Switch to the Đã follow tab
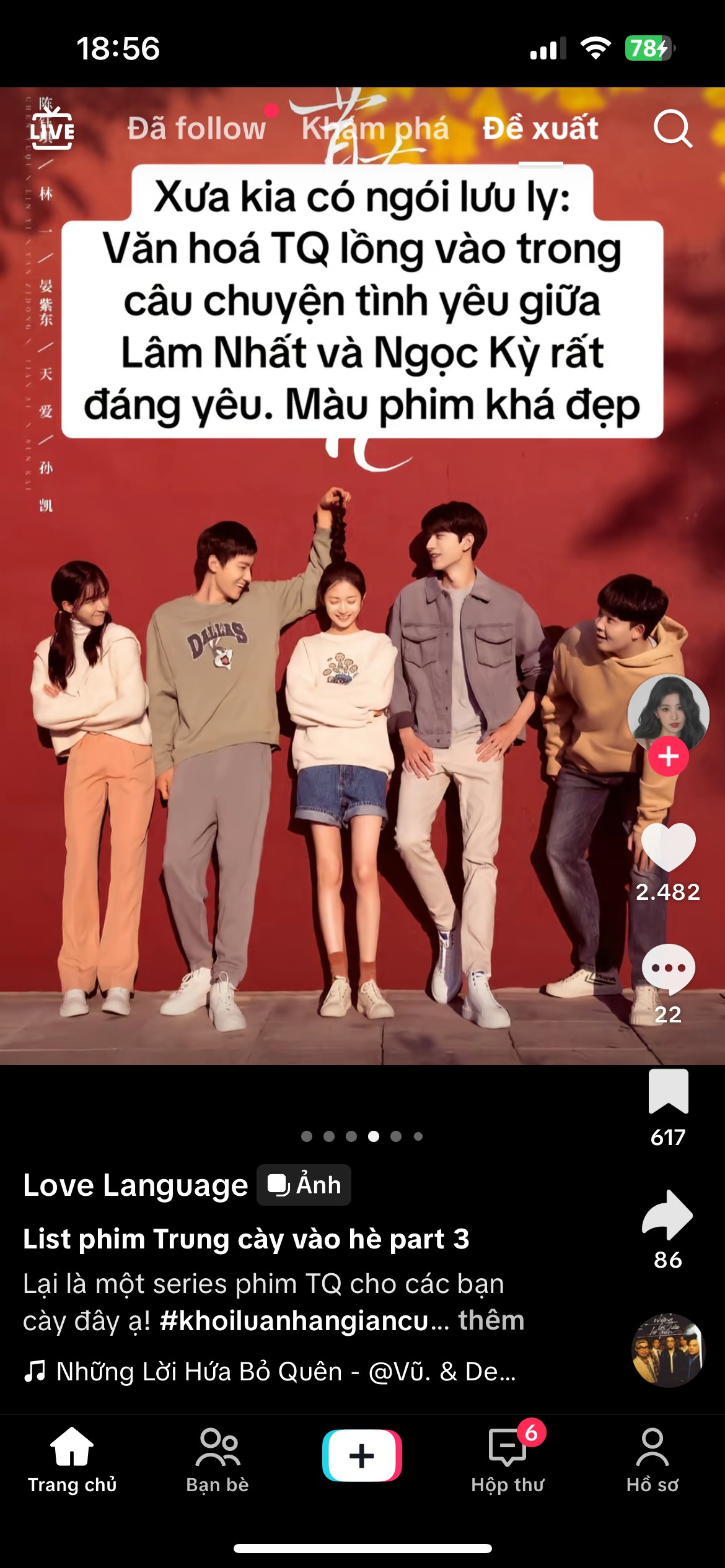725x1568 pixels. click(x=196, y=129)
